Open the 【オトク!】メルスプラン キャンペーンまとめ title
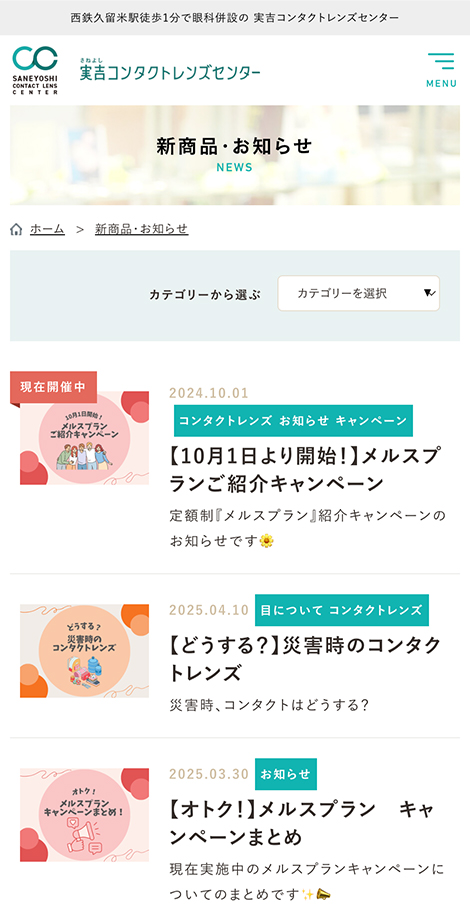This screenshot has height=919, width=470. [x=302, y=823]
